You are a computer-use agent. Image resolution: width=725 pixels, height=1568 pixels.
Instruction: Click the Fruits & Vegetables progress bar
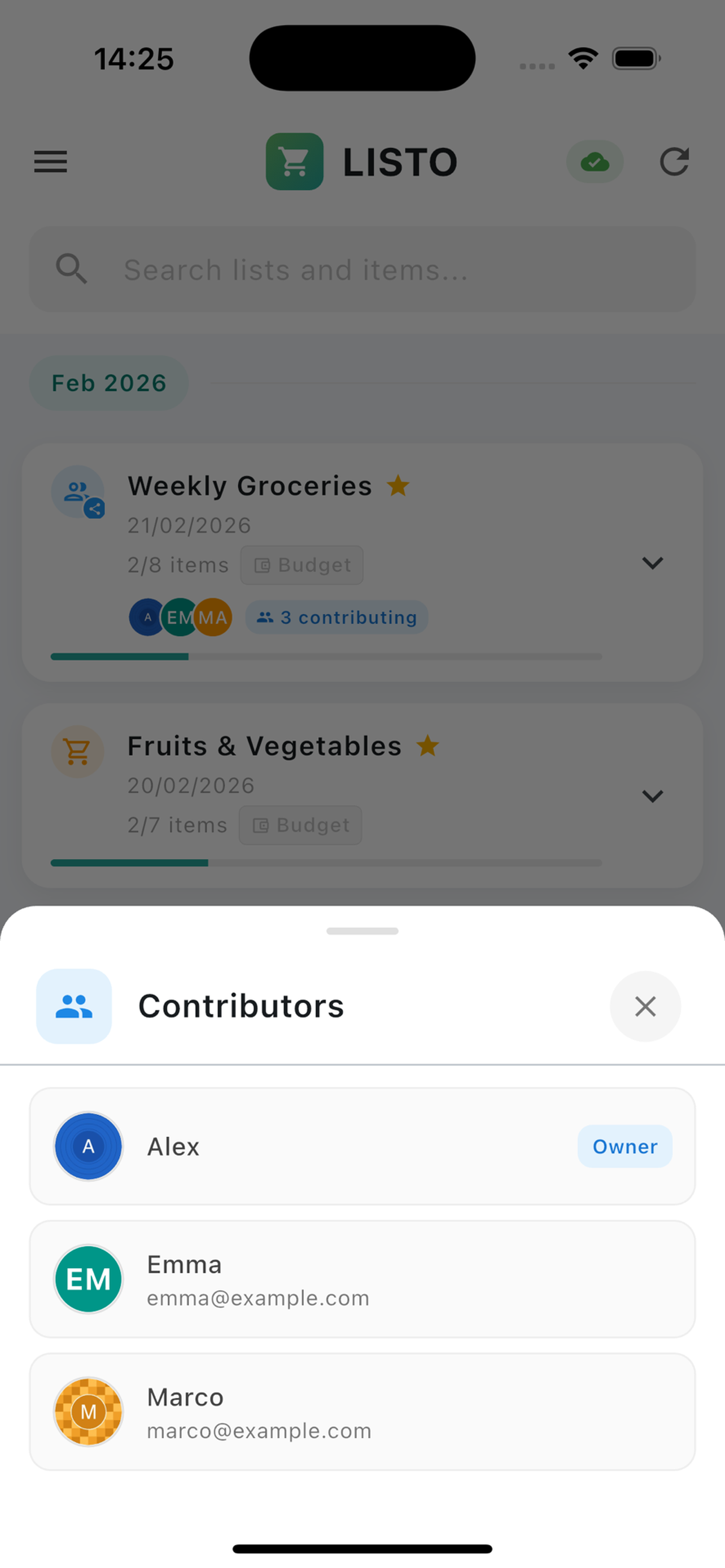pos(326,862)
